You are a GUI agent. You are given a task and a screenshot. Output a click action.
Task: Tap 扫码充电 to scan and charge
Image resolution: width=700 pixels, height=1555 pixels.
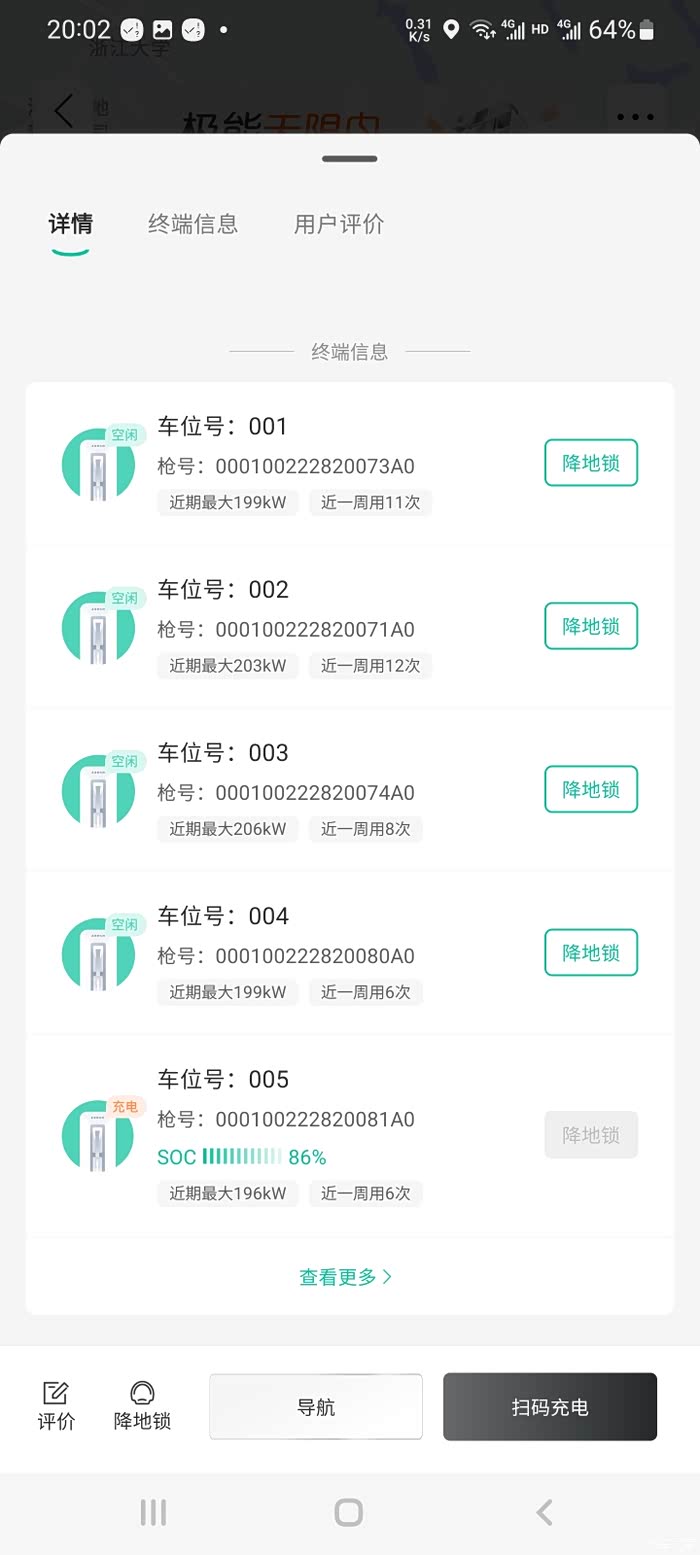point(550,1407)
